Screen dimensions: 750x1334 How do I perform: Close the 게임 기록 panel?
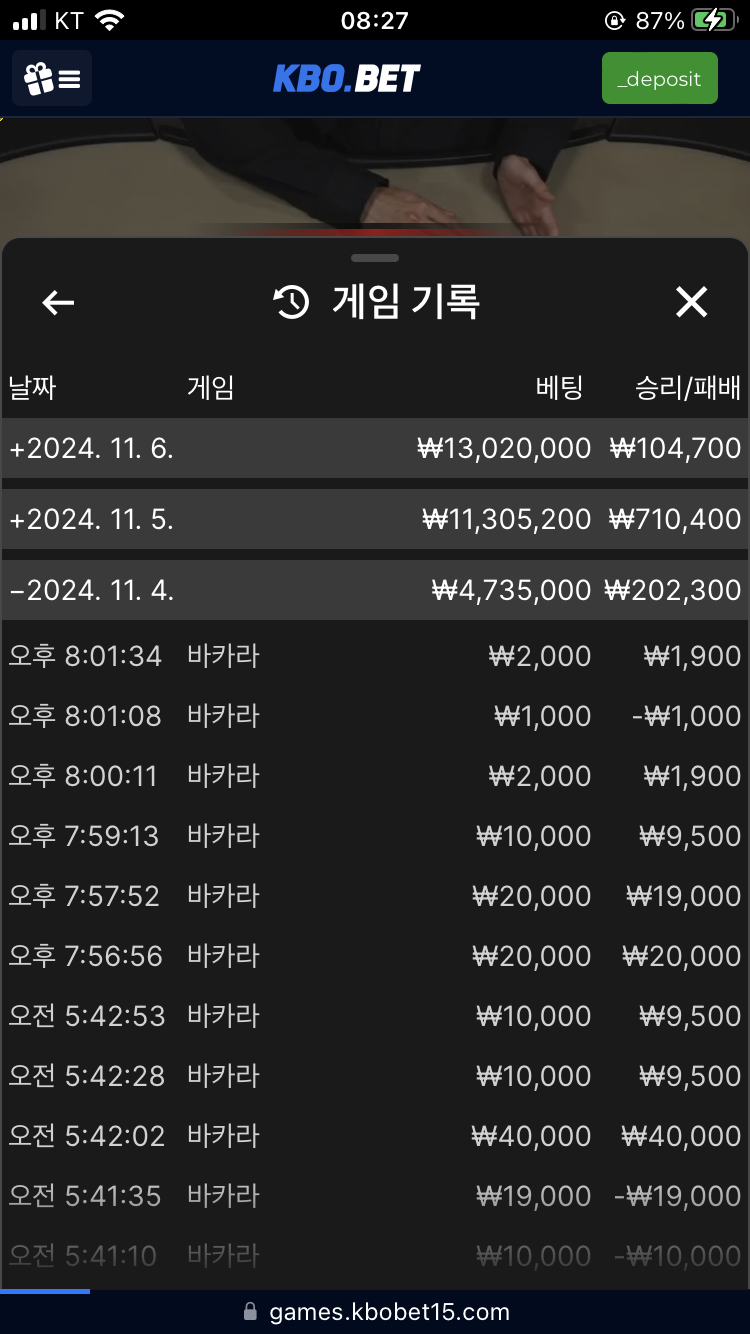tap(691, 302)
